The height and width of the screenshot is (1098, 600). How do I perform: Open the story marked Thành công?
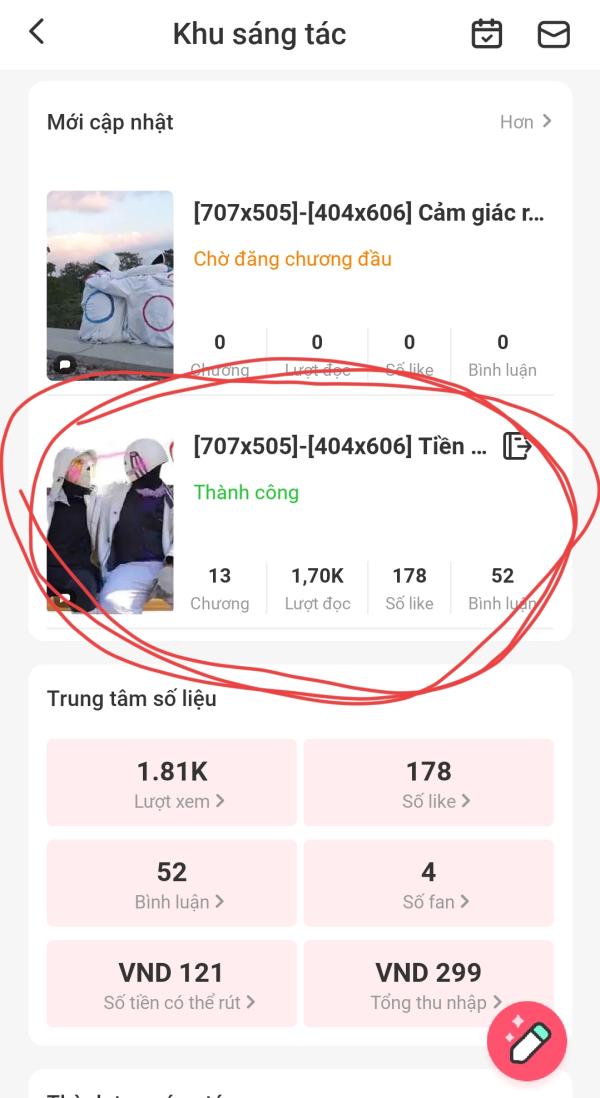point(340,447)
